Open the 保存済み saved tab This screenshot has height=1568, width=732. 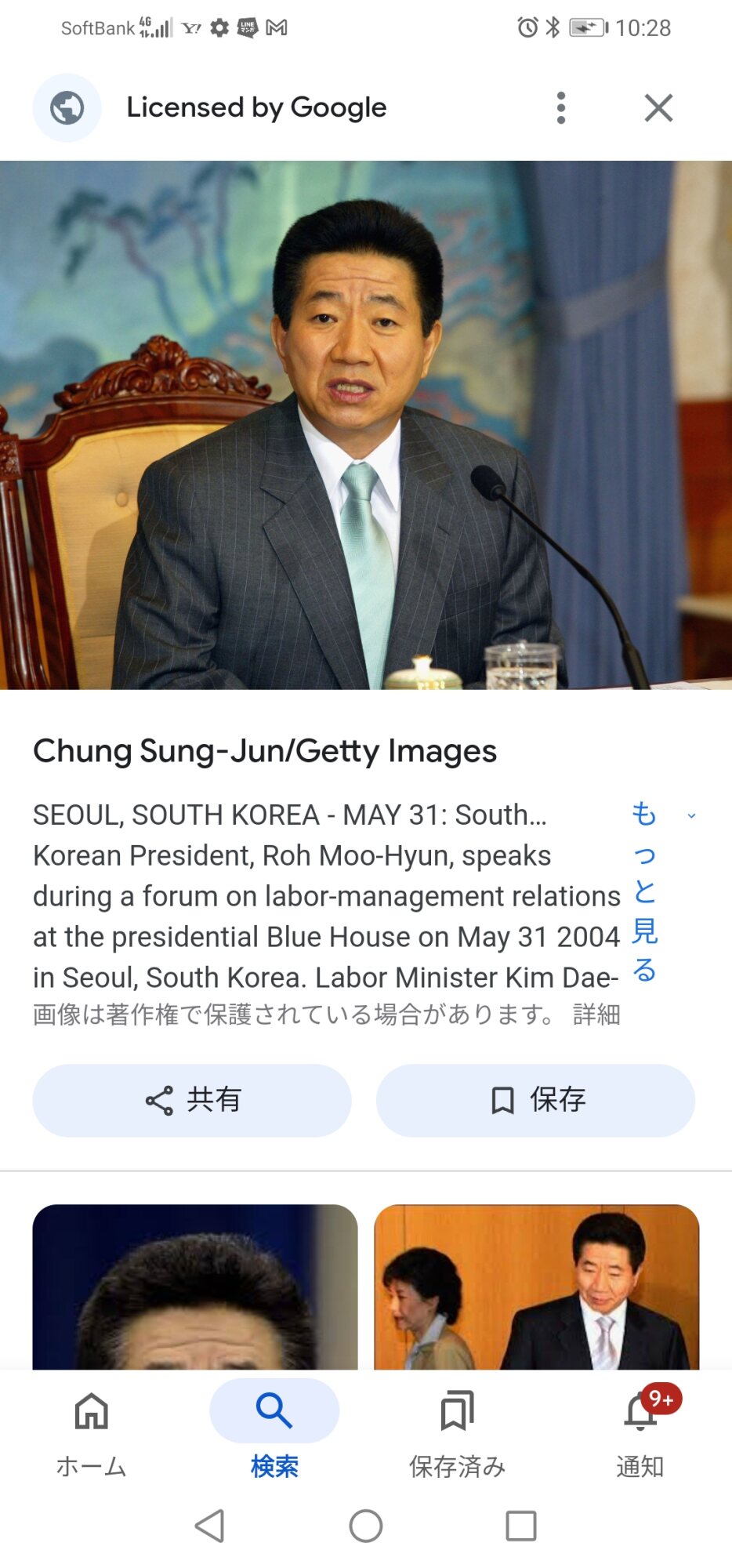coord(457,1431)
